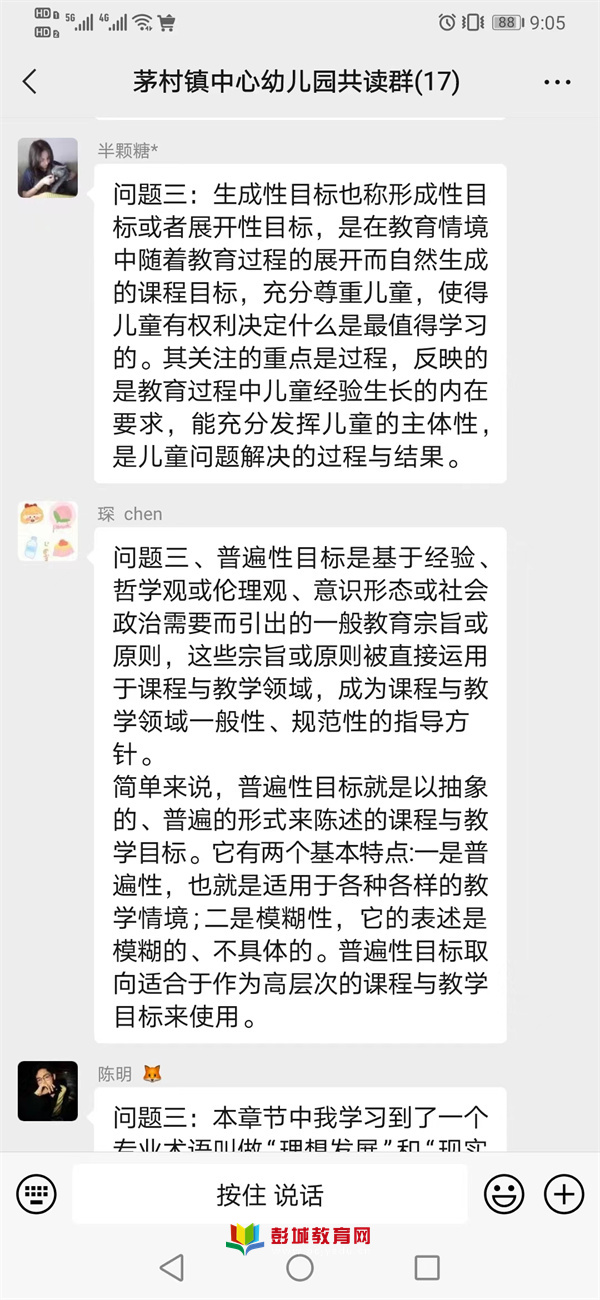
Task: Open the recent apps view
Action: coord(427,1268)
